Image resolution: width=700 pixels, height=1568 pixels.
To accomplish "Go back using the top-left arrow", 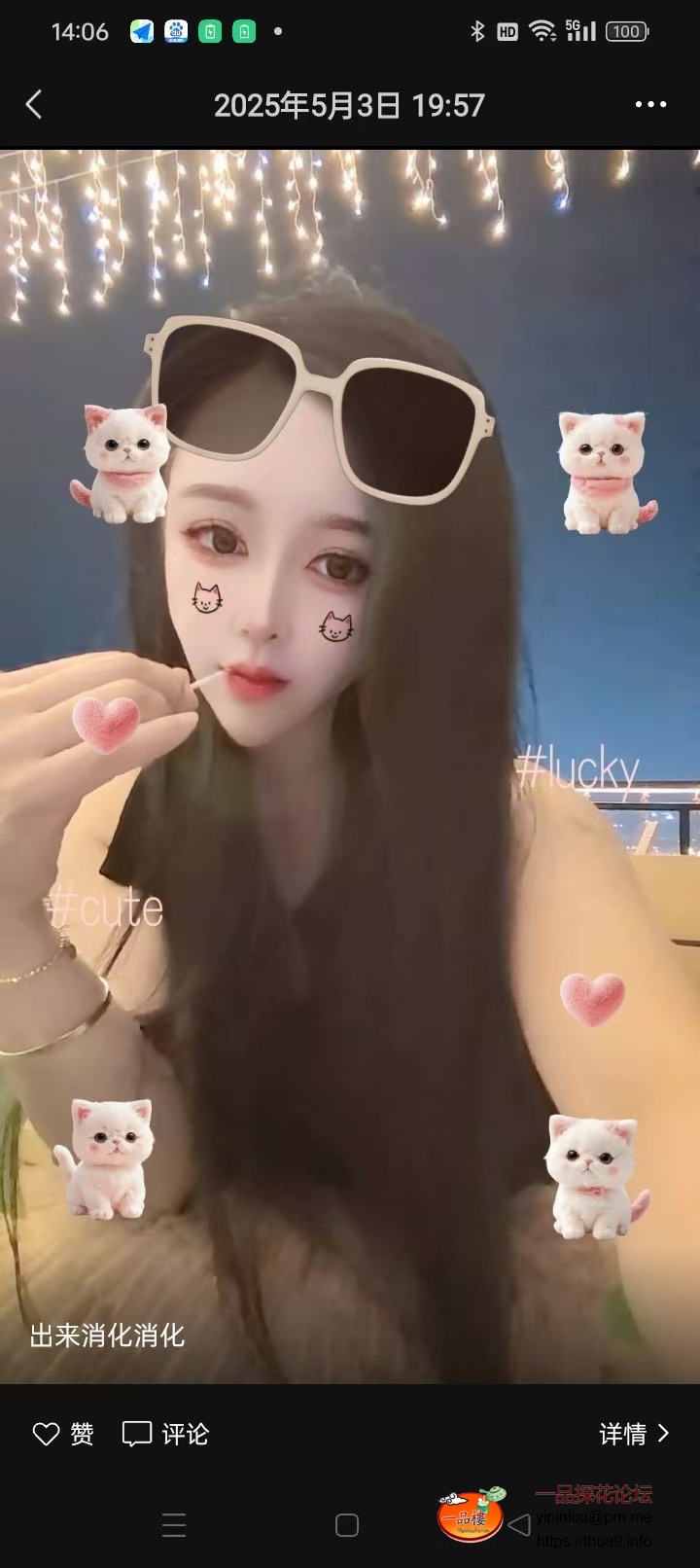I will pos(35,104).
